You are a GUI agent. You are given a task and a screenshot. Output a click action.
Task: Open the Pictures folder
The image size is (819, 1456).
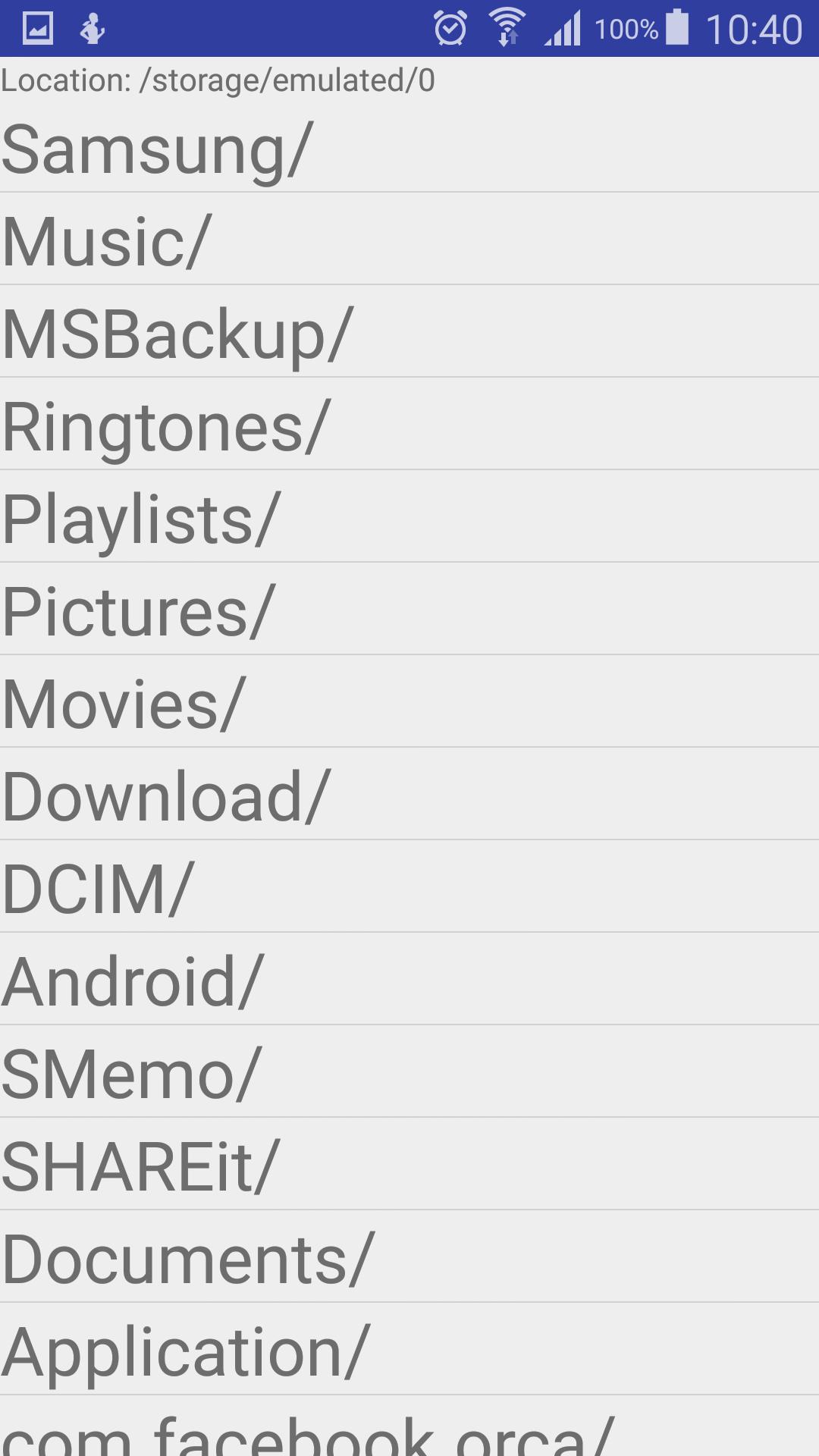click(138, 612)
